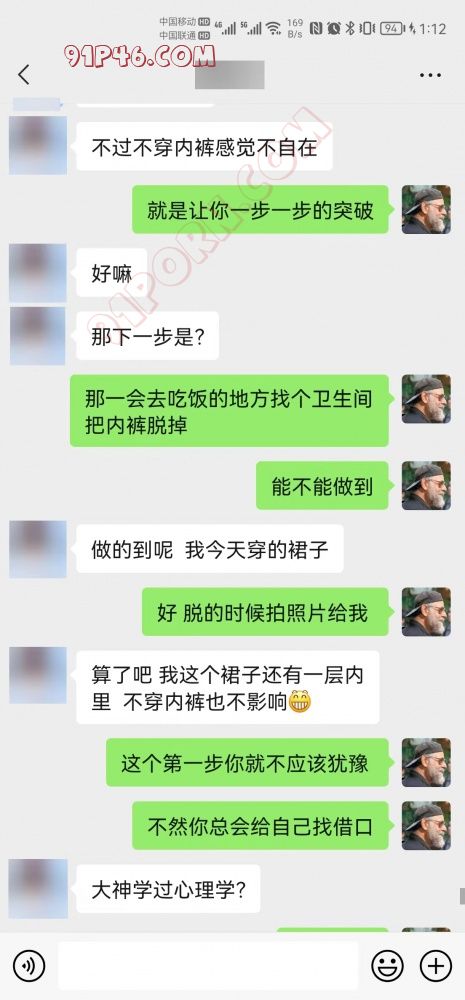
Task: Focus the message text field
Action: tap(208, 966)
